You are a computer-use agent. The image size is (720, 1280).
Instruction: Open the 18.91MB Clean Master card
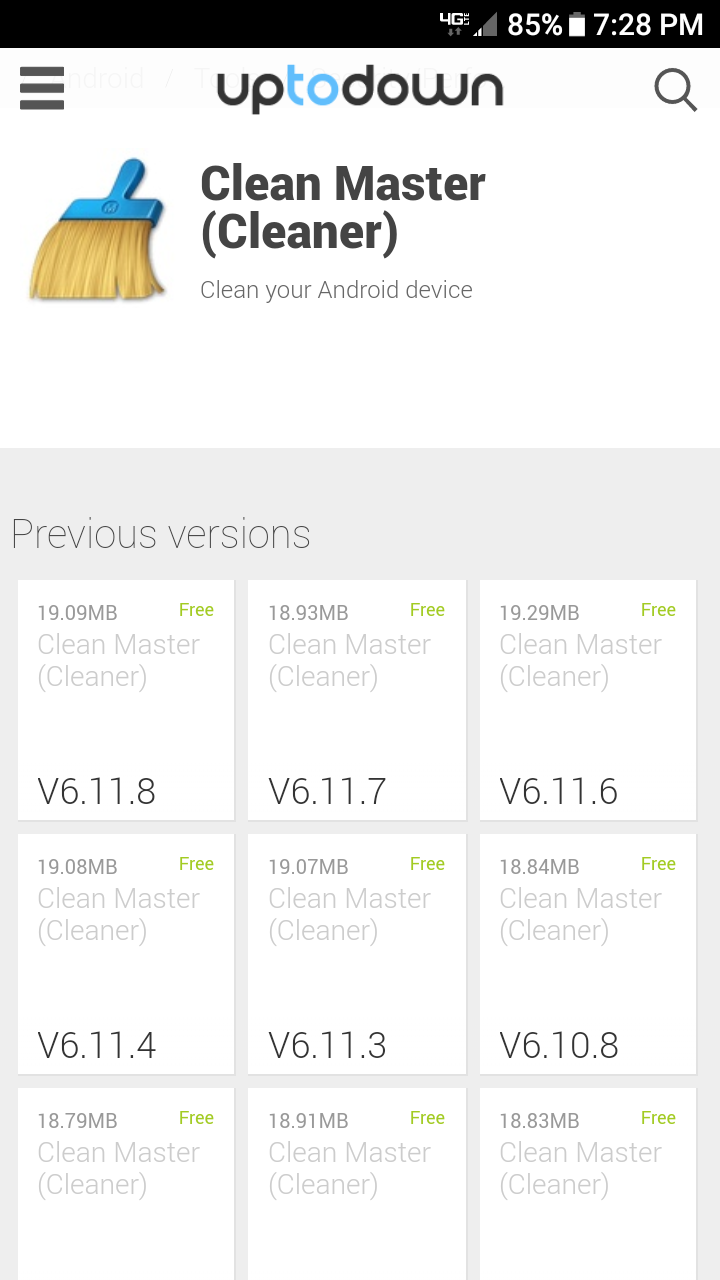point(357,1184)
